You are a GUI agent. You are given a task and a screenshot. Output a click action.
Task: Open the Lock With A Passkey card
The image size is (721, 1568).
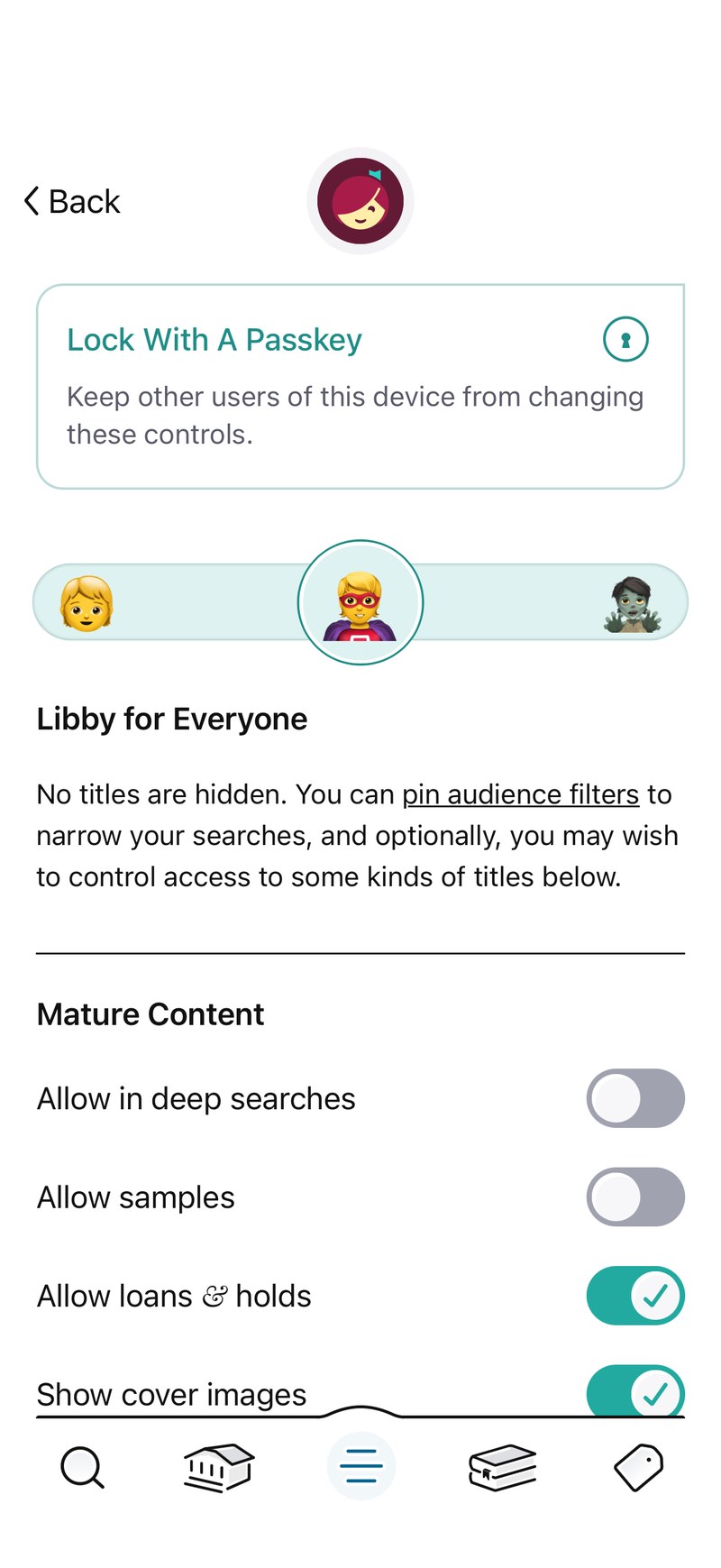coord(360,386)
